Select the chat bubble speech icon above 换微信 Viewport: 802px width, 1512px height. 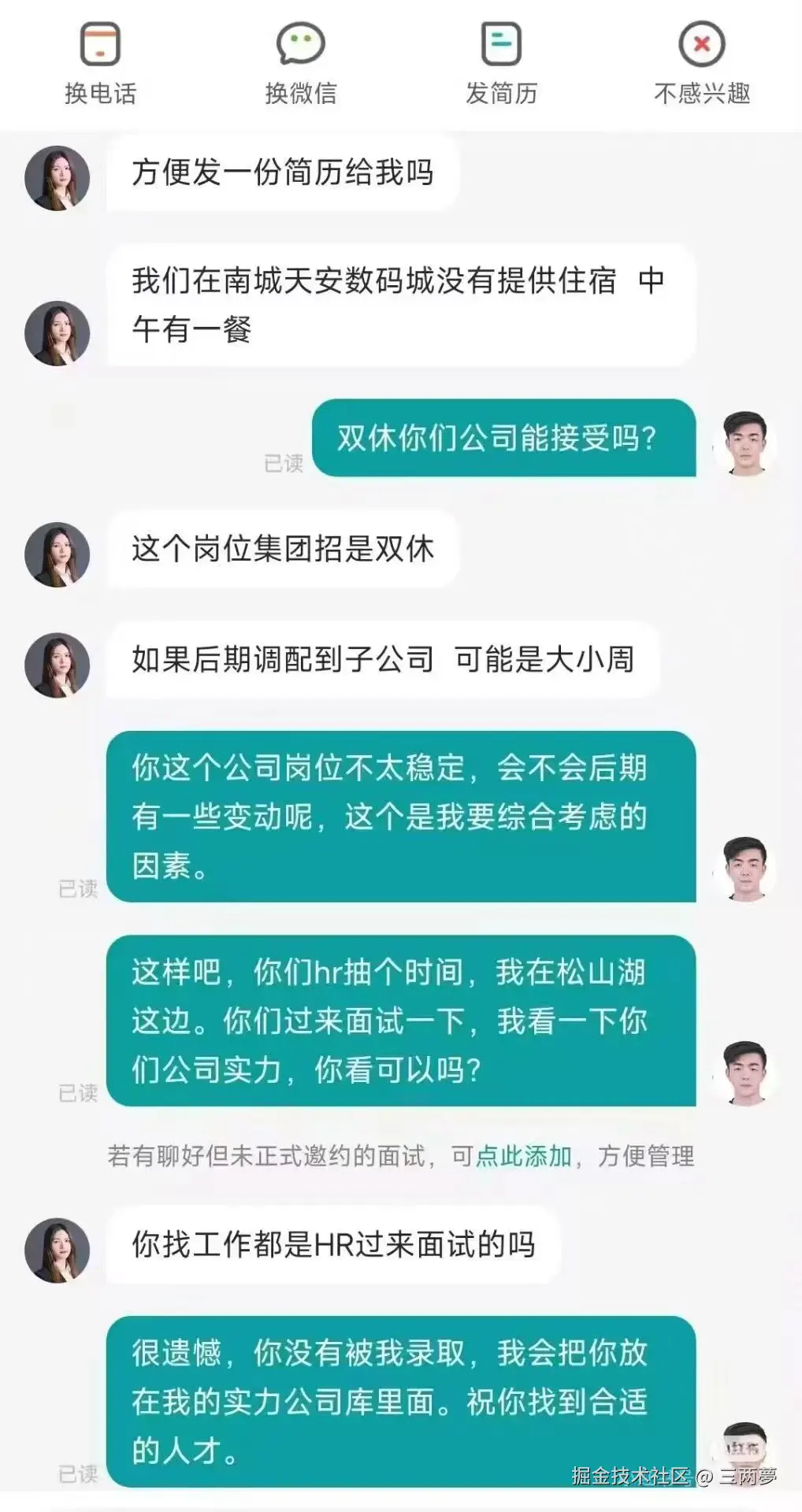coord(299,45)
